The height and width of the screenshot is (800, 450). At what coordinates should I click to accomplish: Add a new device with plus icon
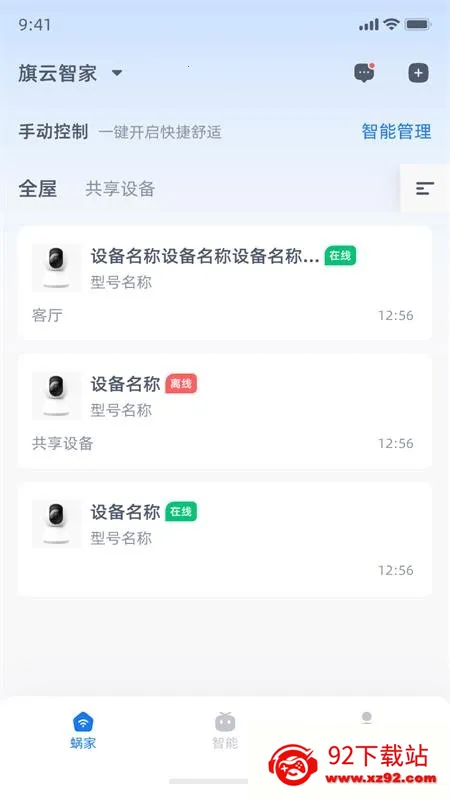[418, 73]
